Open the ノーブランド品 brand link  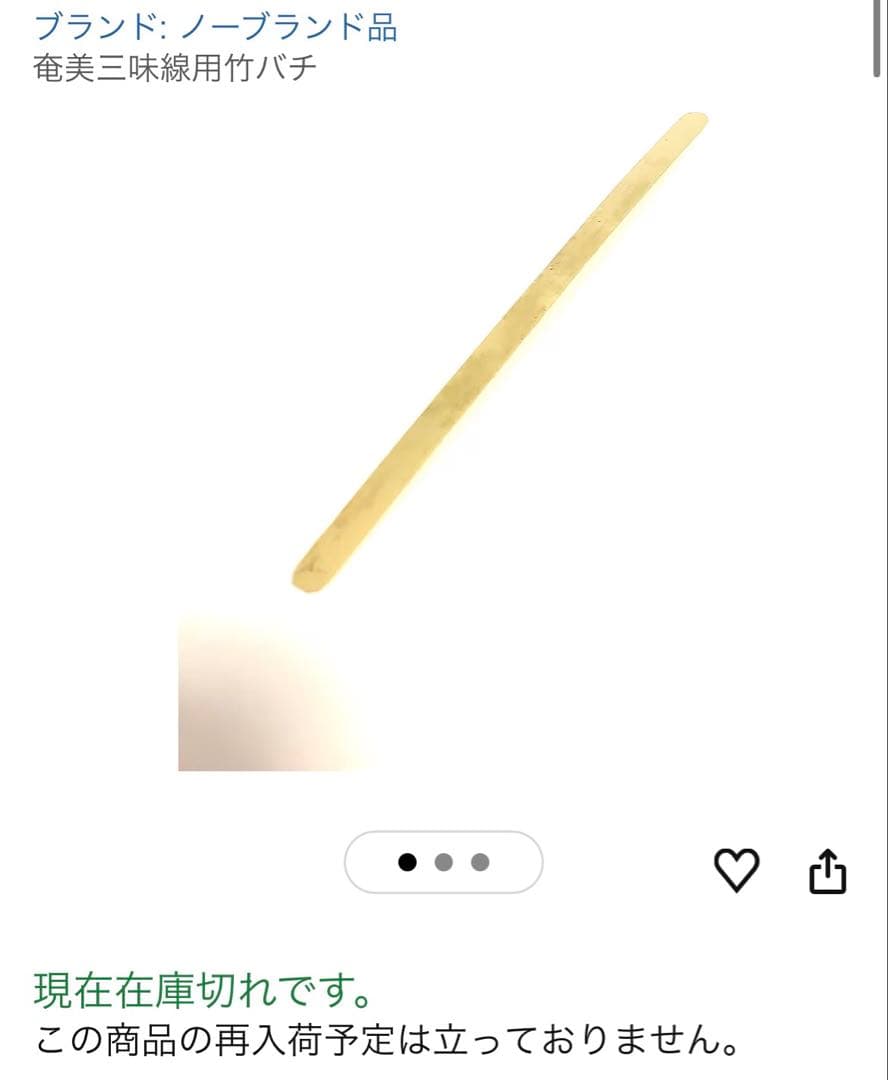[215, 26]
